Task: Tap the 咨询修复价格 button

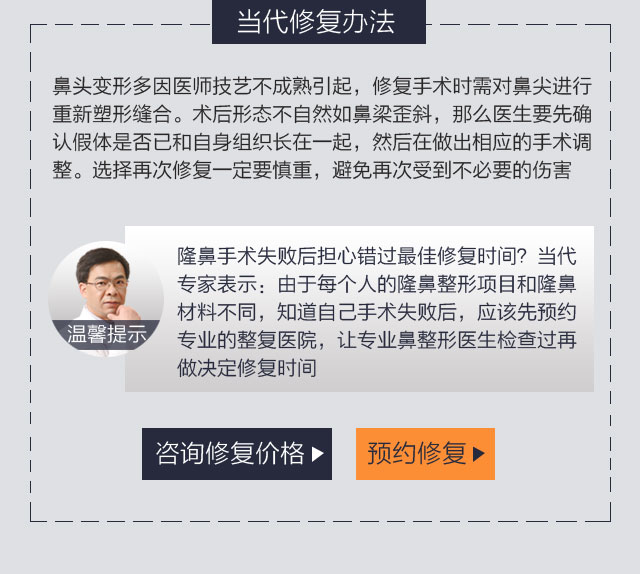Action: [237, 454]
